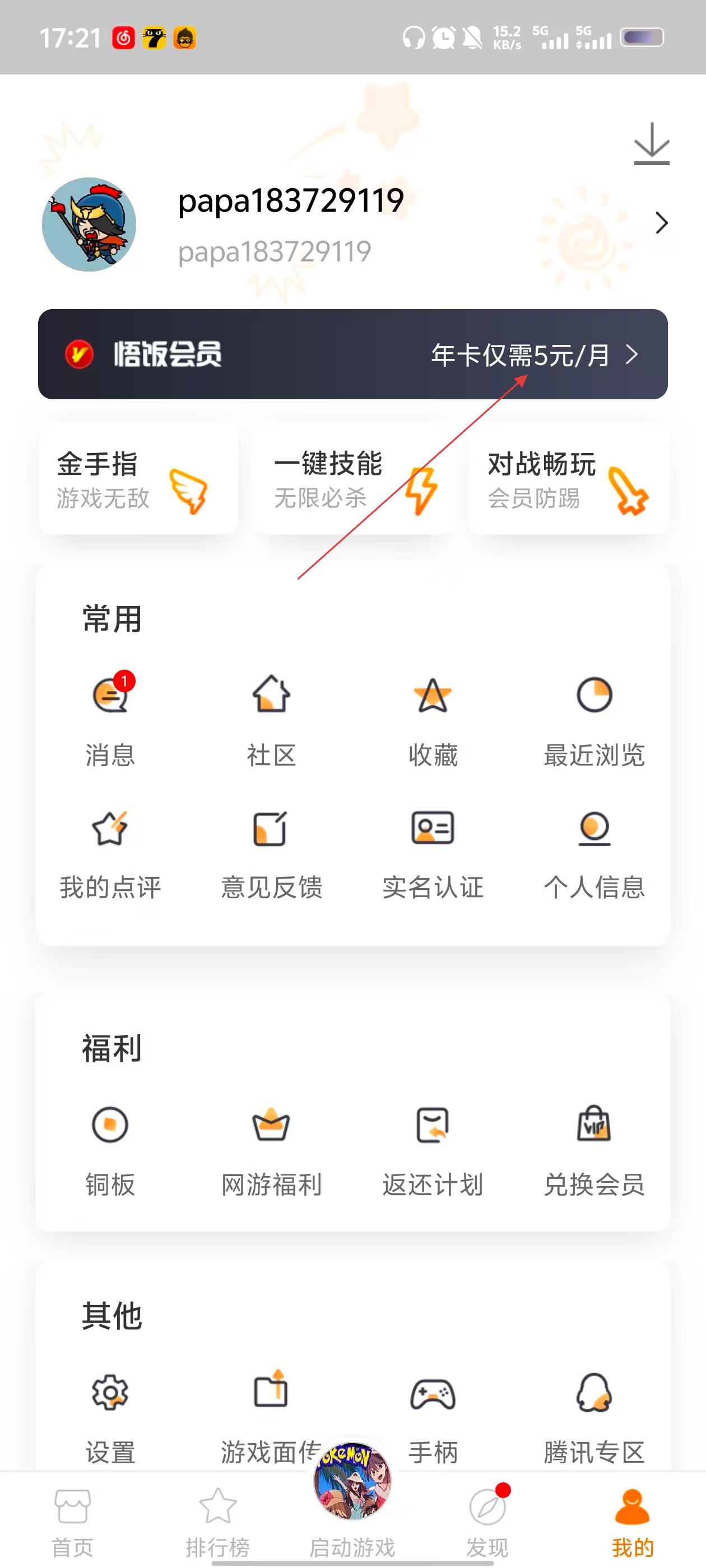Open 铜板 coins
Screen dimensions: 706x1568
pos(110,1147)
